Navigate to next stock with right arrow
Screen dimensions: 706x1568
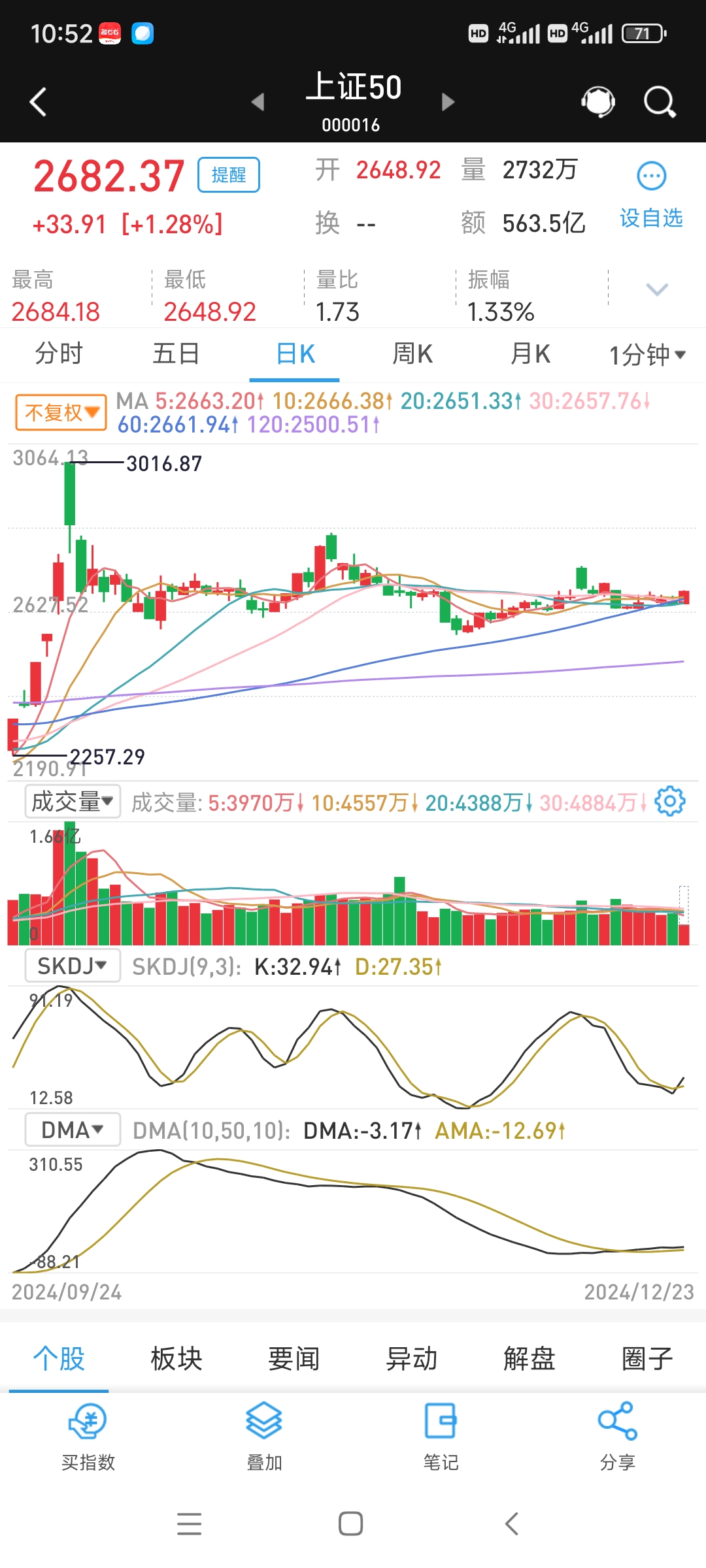point(448,101)
